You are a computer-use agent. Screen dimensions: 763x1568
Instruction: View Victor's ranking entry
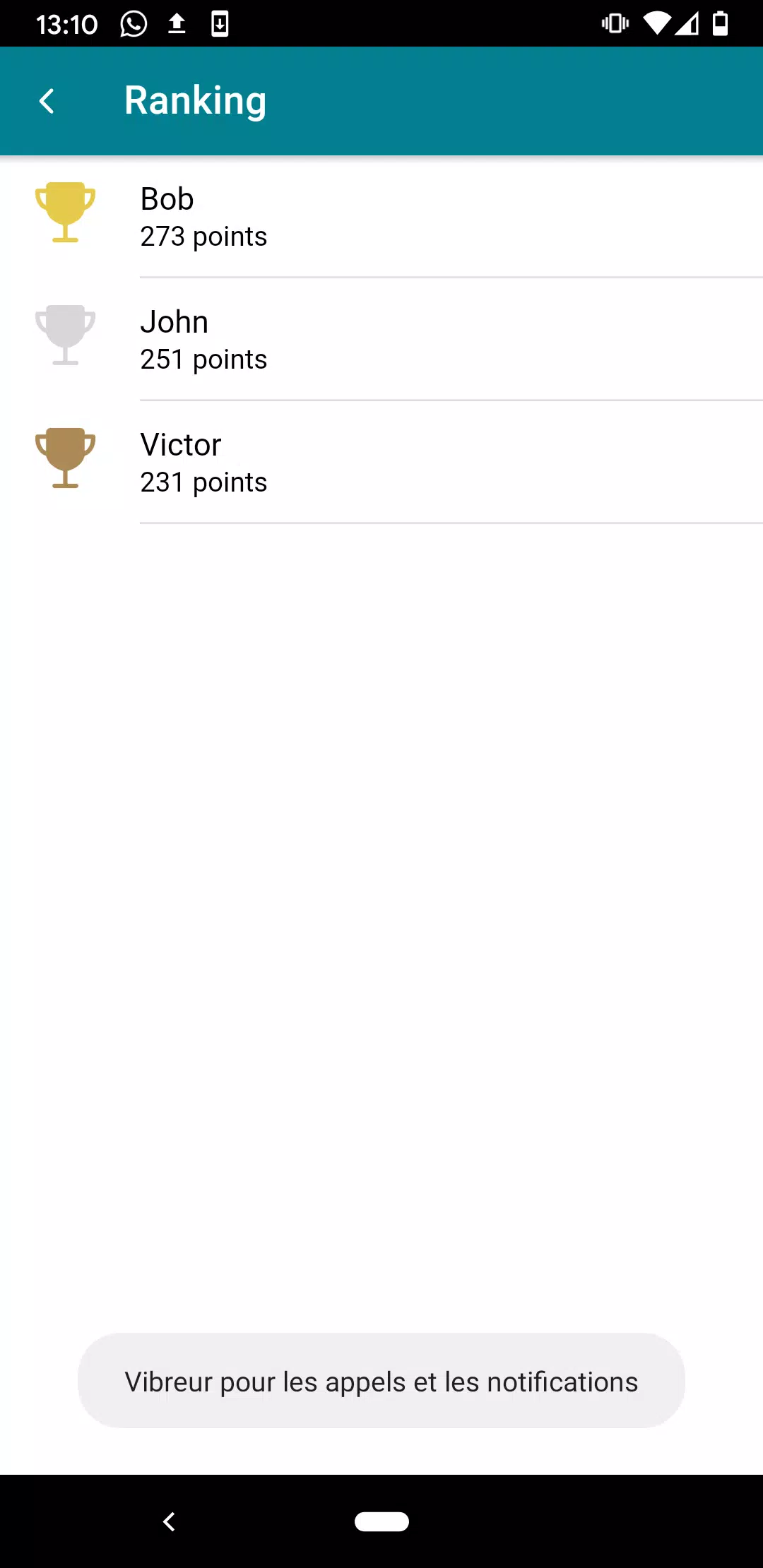coord(381,463)
